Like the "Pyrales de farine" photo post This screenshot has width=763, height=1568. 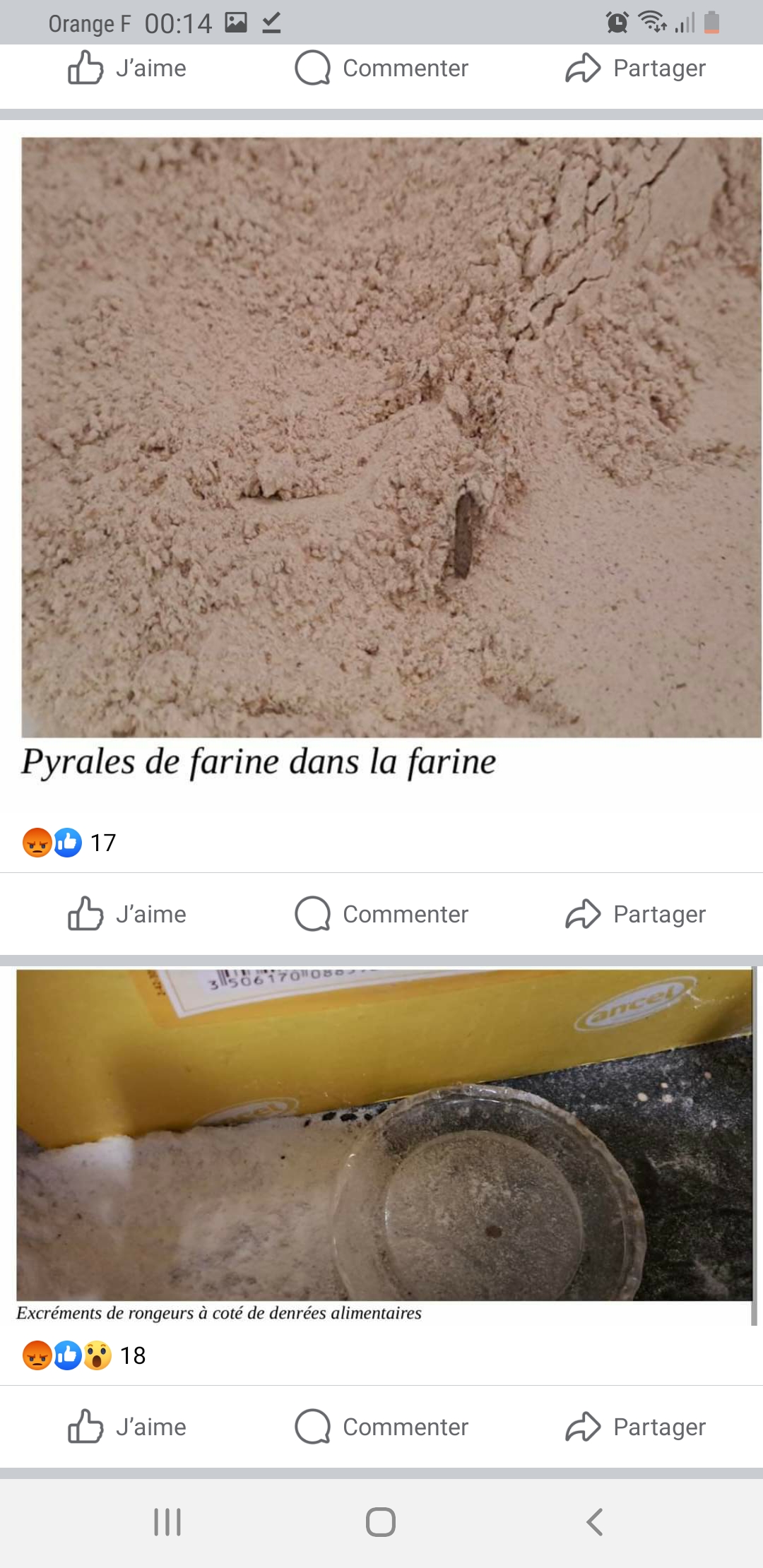tap(127, 914)
